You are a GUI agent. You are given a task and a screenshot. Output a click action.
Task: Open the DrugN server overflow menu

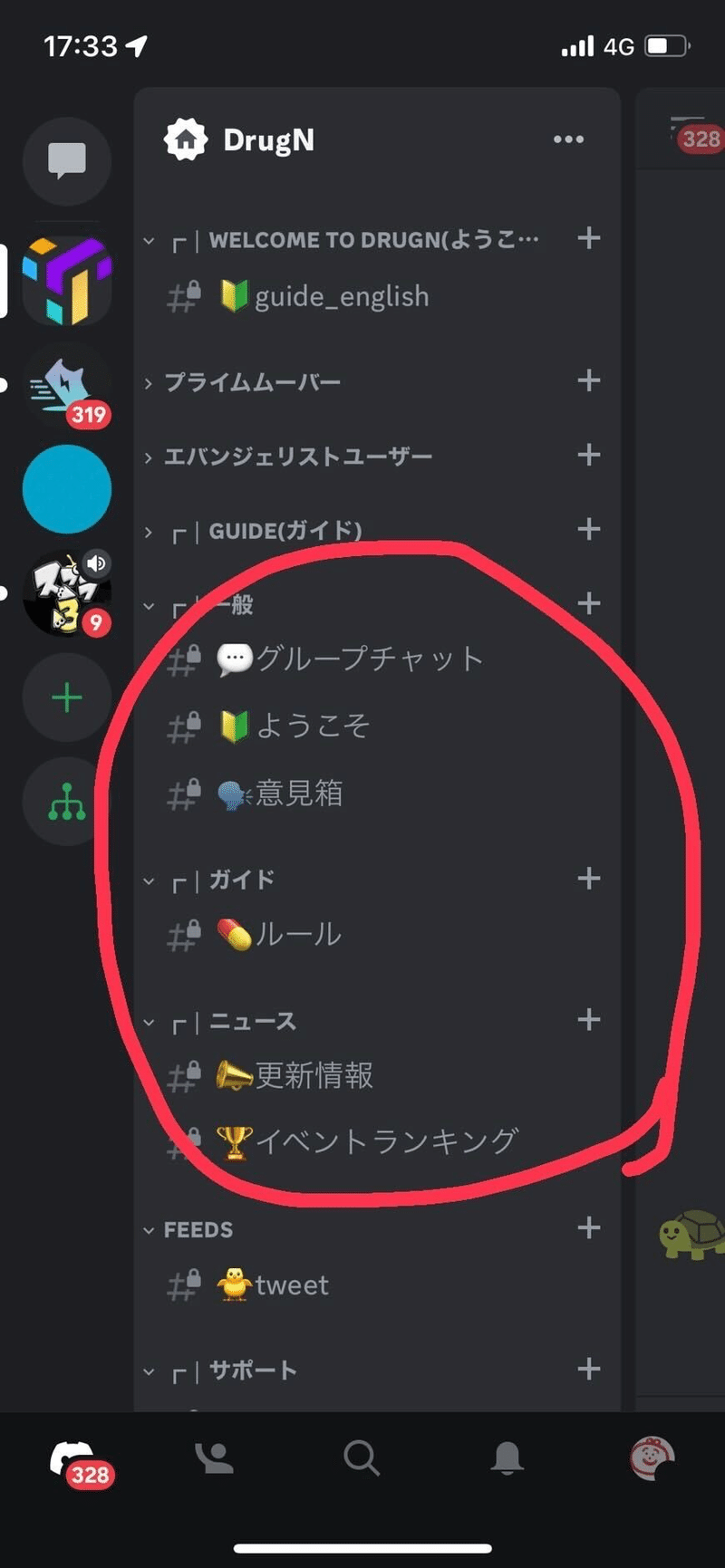[x=568, y=139]
